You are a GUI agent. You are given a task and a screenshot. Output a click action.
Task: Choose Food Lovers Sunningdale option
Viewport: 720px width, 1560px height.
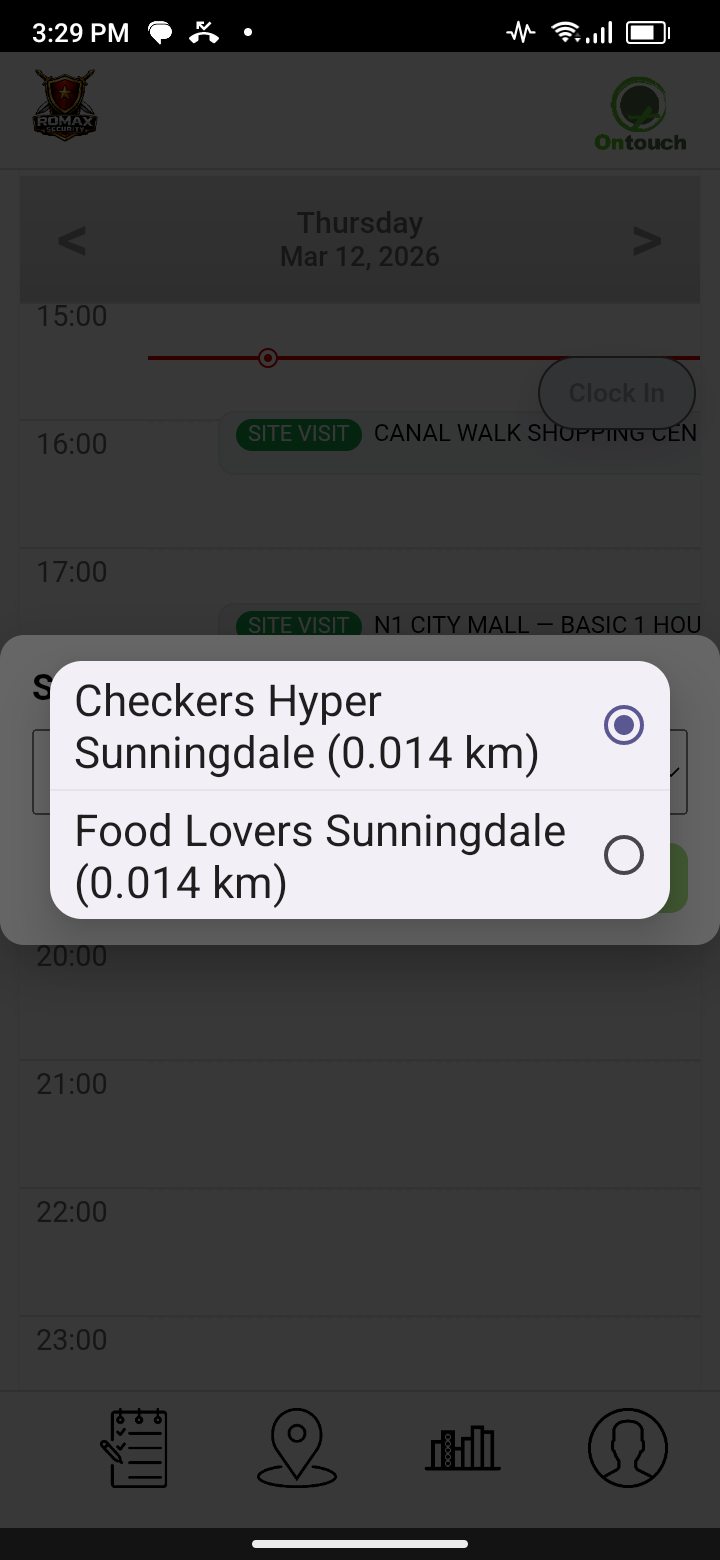[360, 856]
